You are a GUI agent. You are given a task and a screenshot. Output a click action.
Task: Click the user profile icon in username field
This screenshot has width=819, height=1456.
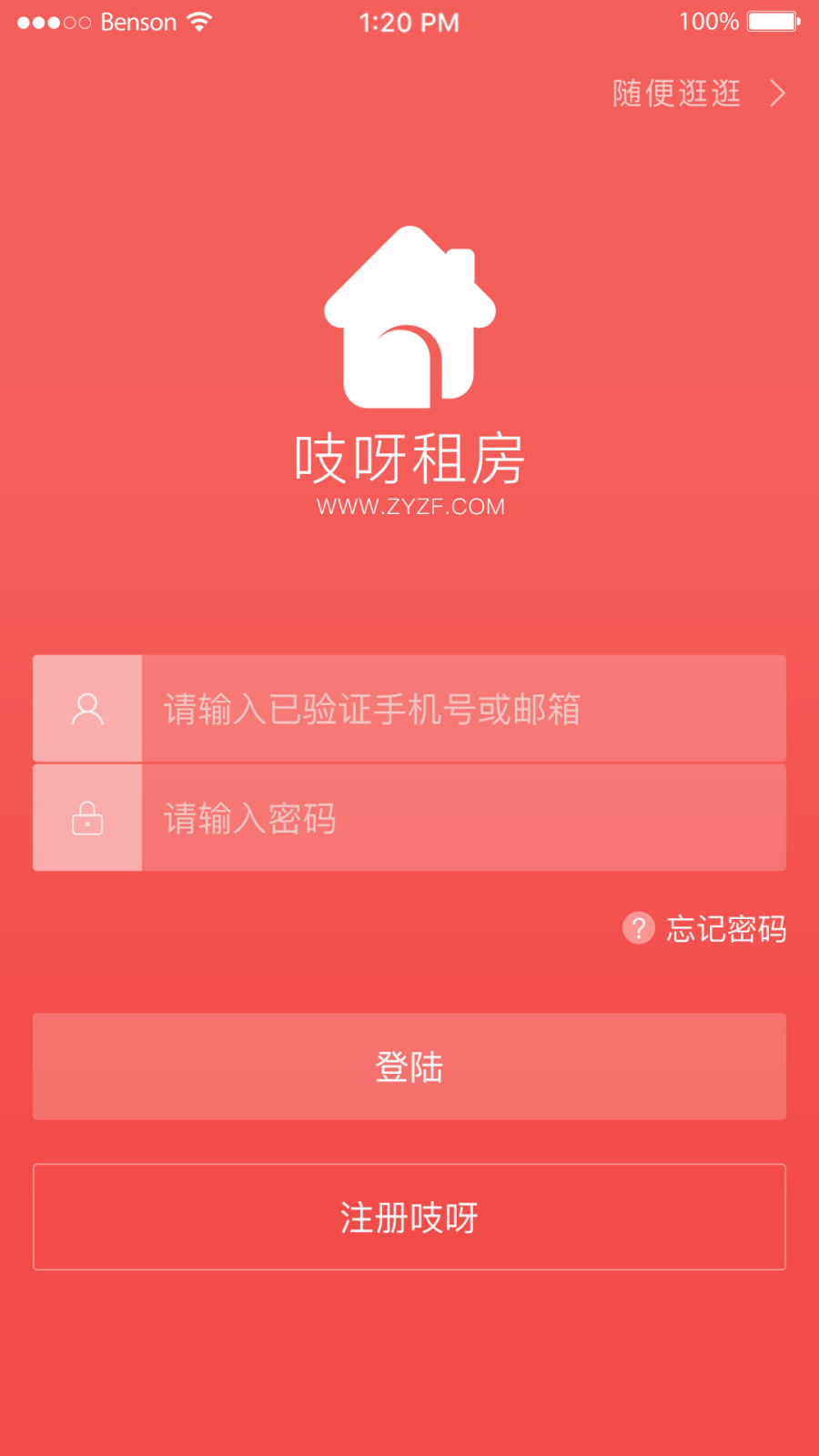click(87, 708)
